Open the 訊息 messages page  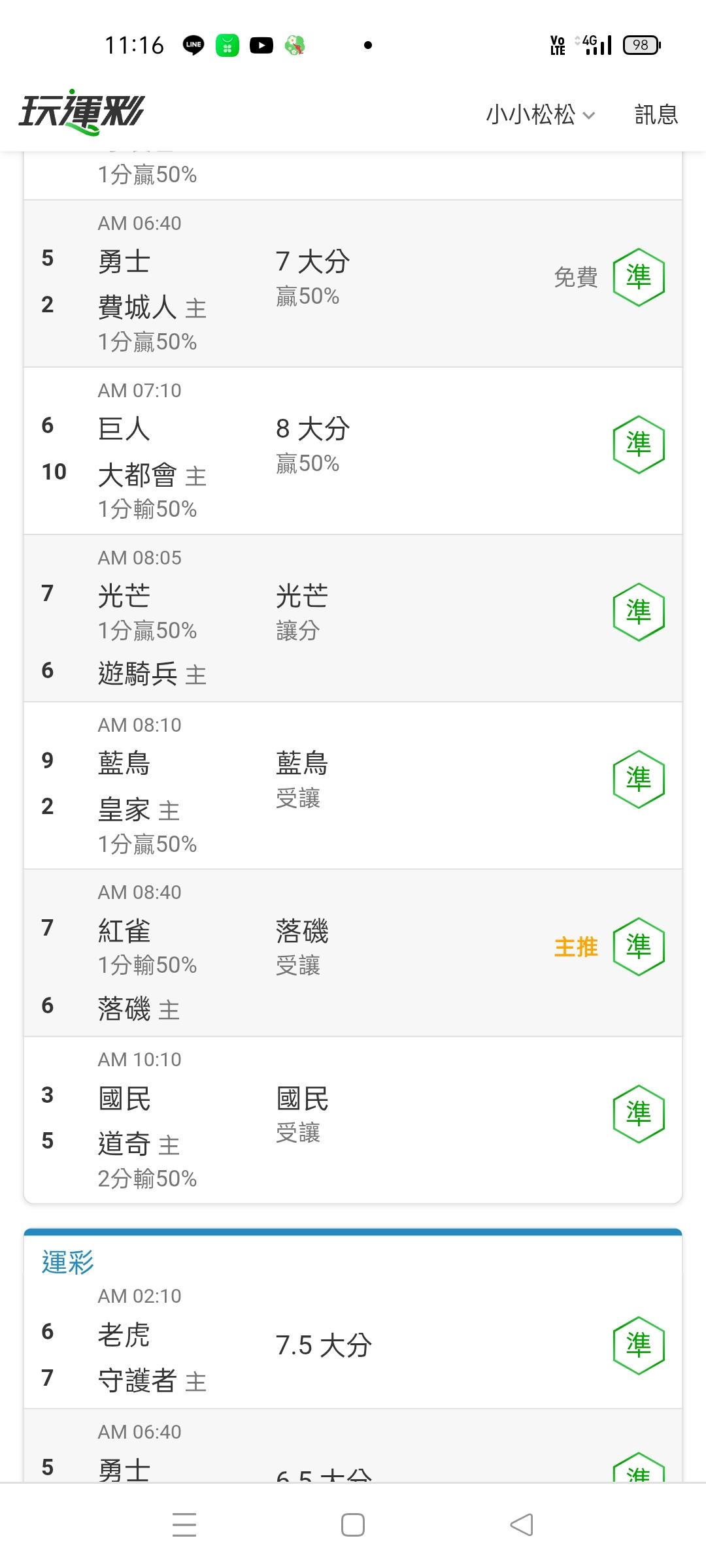coord(656,115)
